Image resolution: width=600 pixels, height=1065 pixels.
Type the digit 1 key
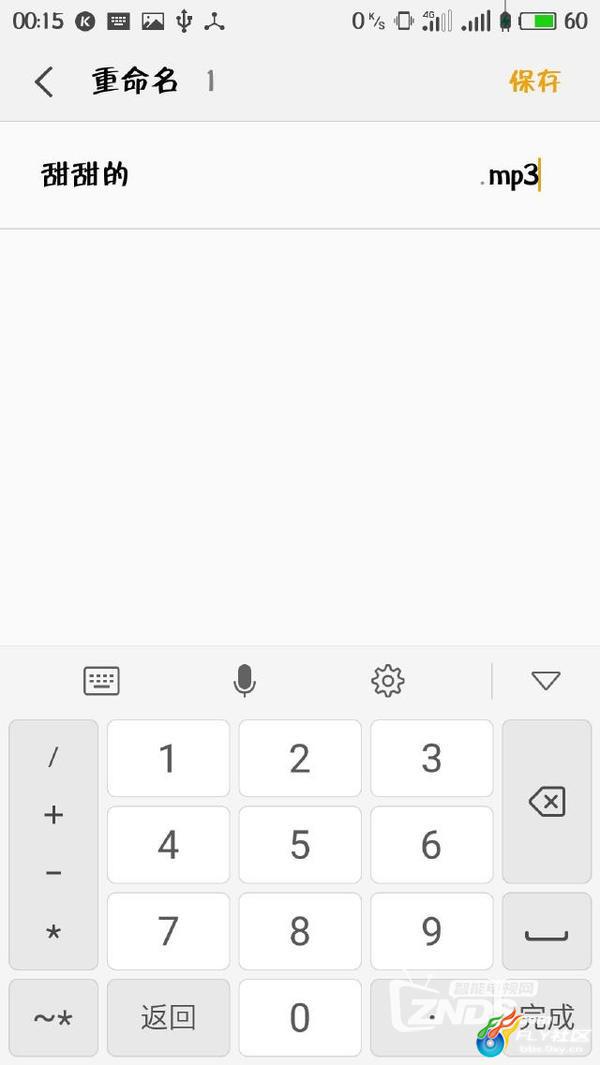pyautogui.click(x=168, y=759)
